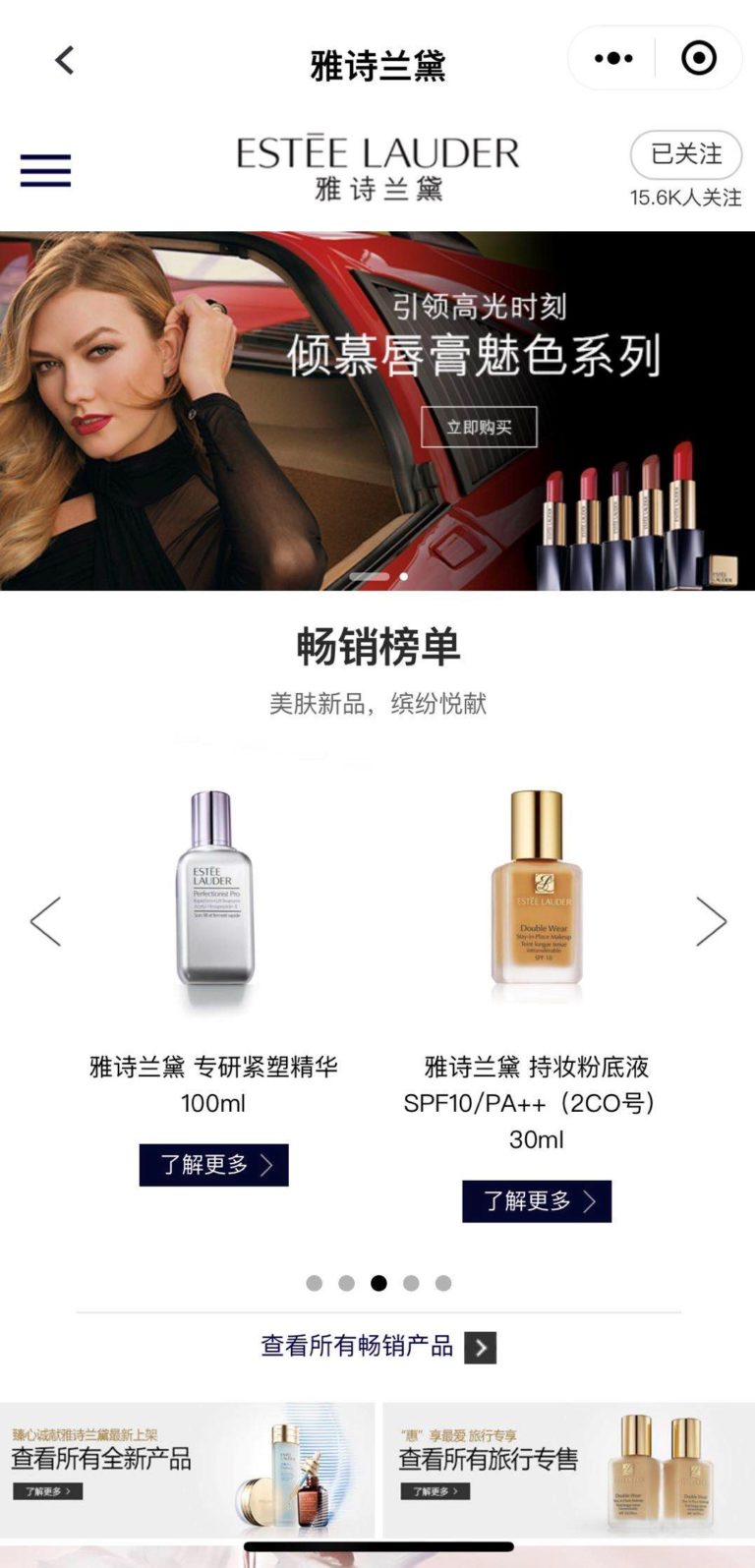This screenshot has width=755, height=1568.
Task: Tap 了解更多 under 持妆粉底液
Action: (537, 1201)
